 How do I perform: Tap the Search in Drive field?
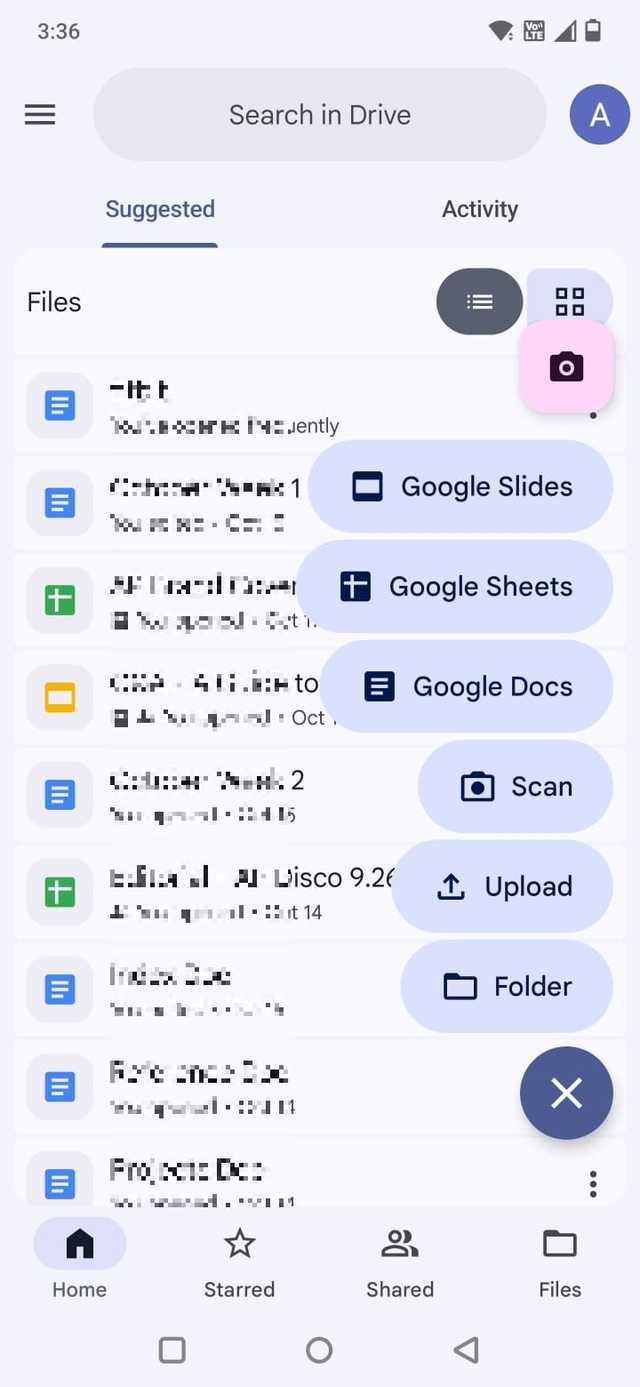coord(320,115)
